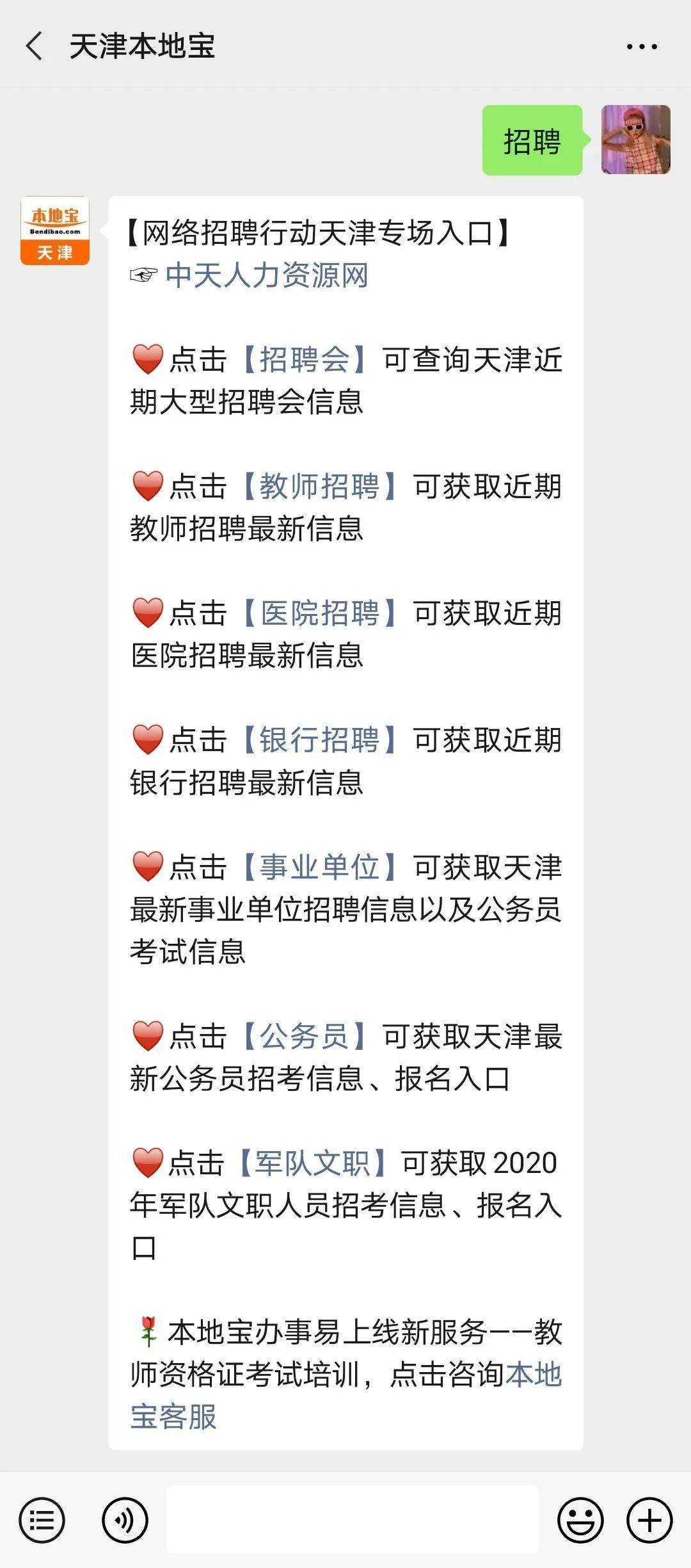The height and width of the screenshot is (1568, 691).
Task: Open the plus attachment panel
Action: coord(649,1520)
